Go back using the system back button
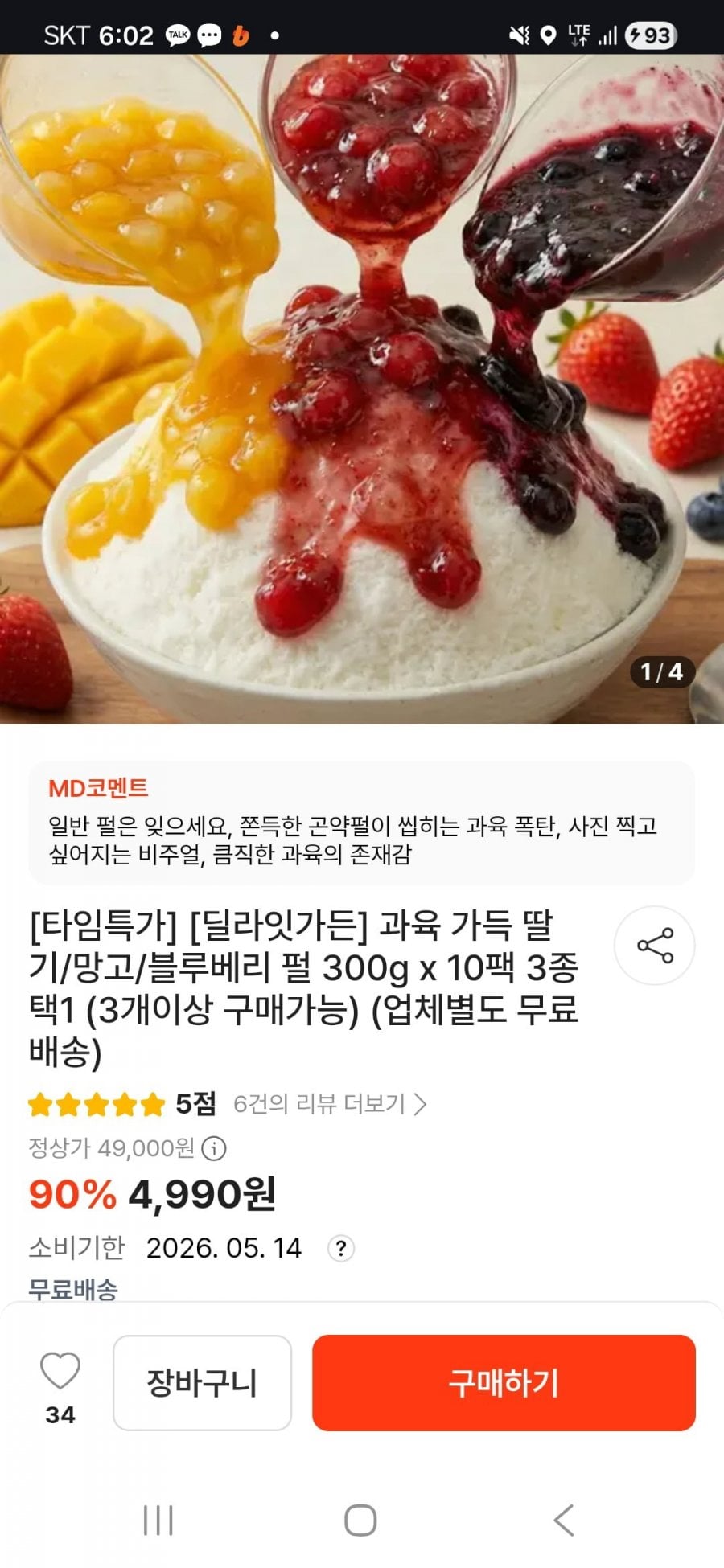This screenshot has height=1568, width=724. tap(564, 1521)
